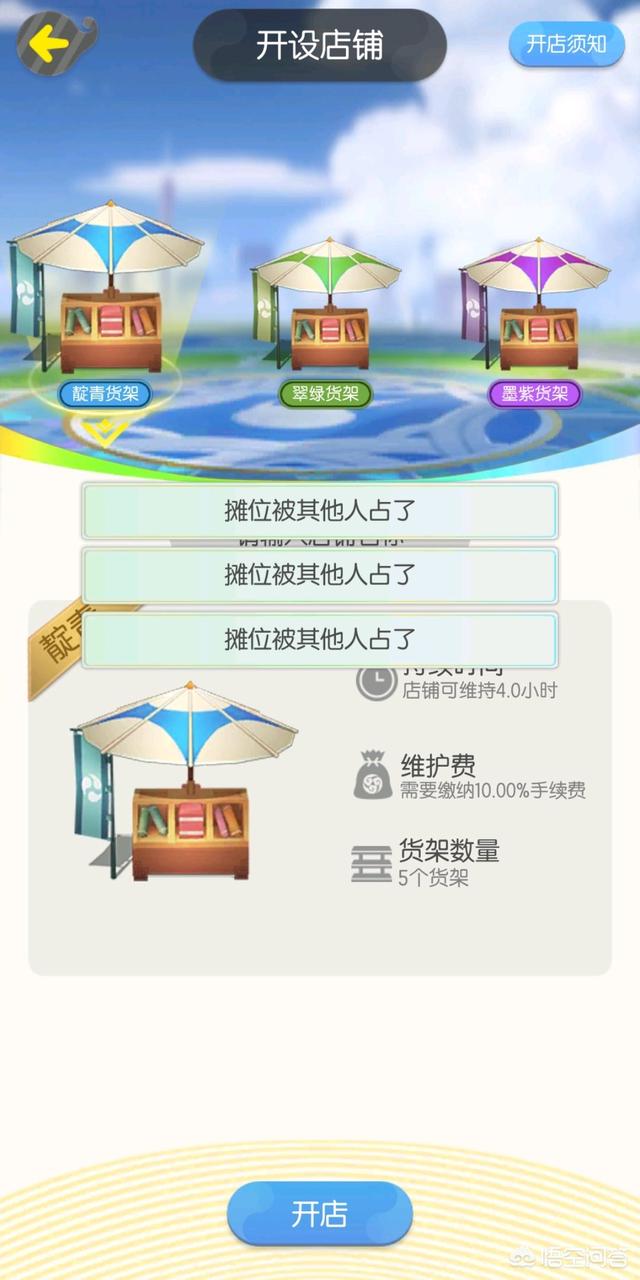Open the 开店须知 shop rules
640x1280 pixels.
click(x=567, y=44)
